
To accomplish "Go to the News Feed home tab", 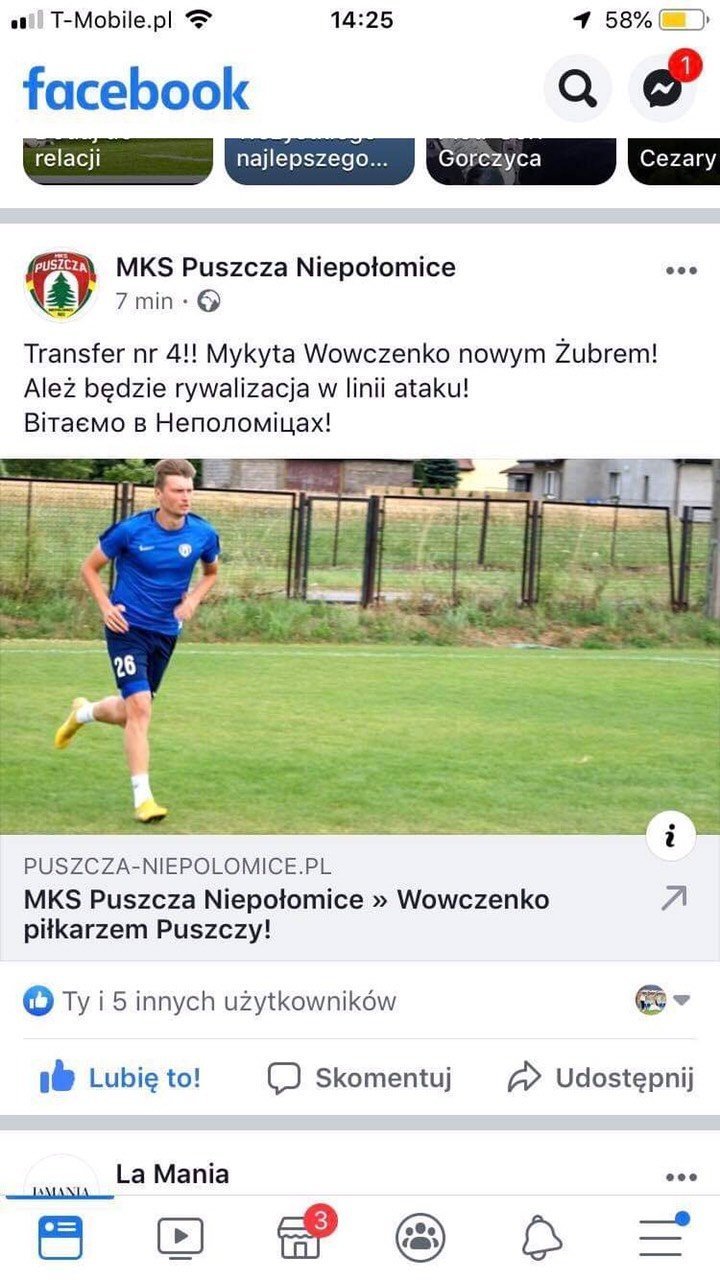I will pyautogui.click(x=60, y=1238).
